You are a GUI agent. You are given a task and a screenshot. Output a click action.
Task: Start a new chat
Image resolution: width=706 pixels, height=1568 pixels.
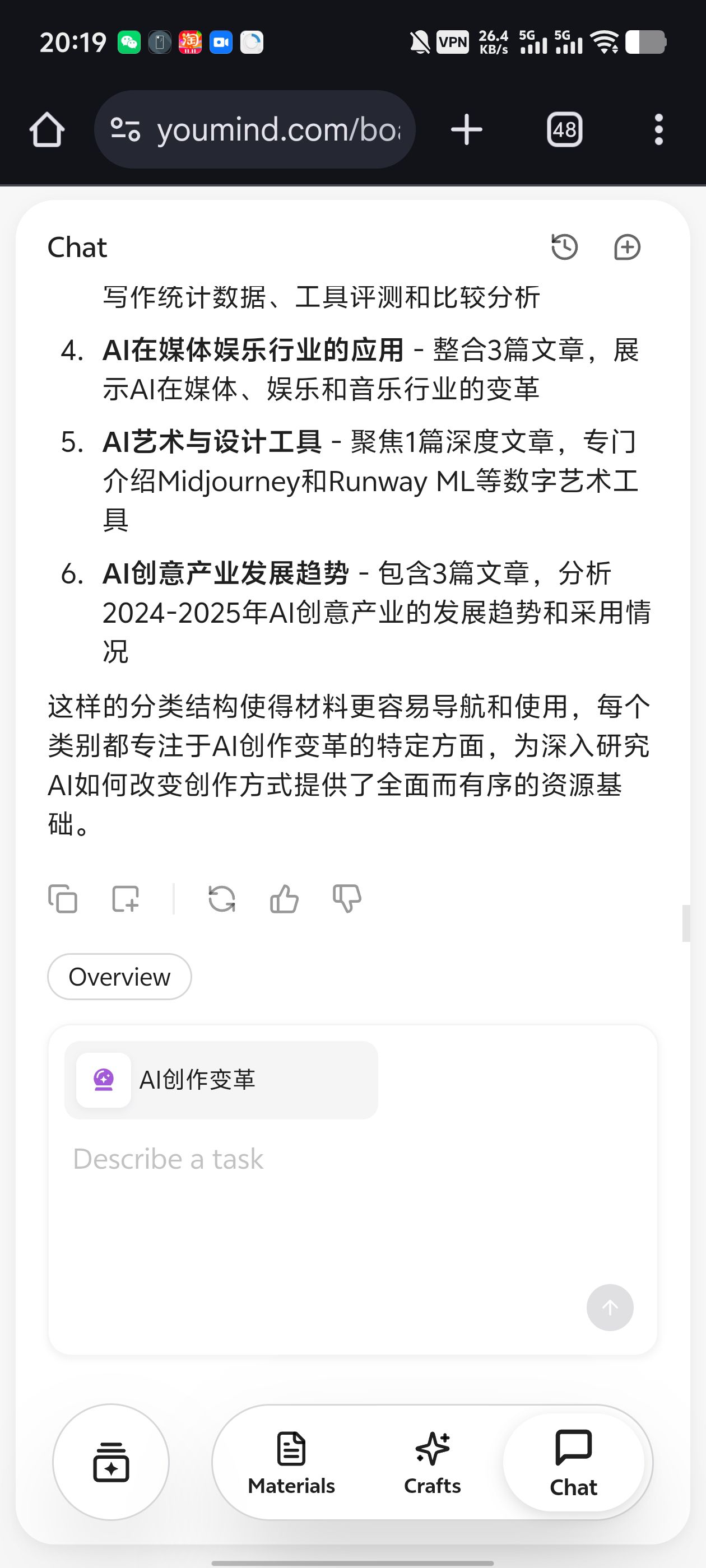pos(627,247)
